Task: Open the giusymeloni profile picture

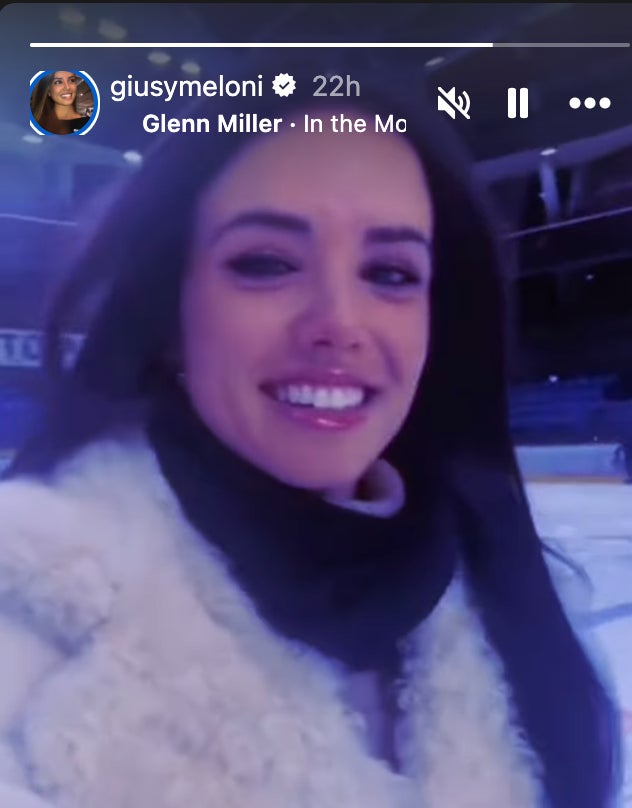Action: point(64,102)
